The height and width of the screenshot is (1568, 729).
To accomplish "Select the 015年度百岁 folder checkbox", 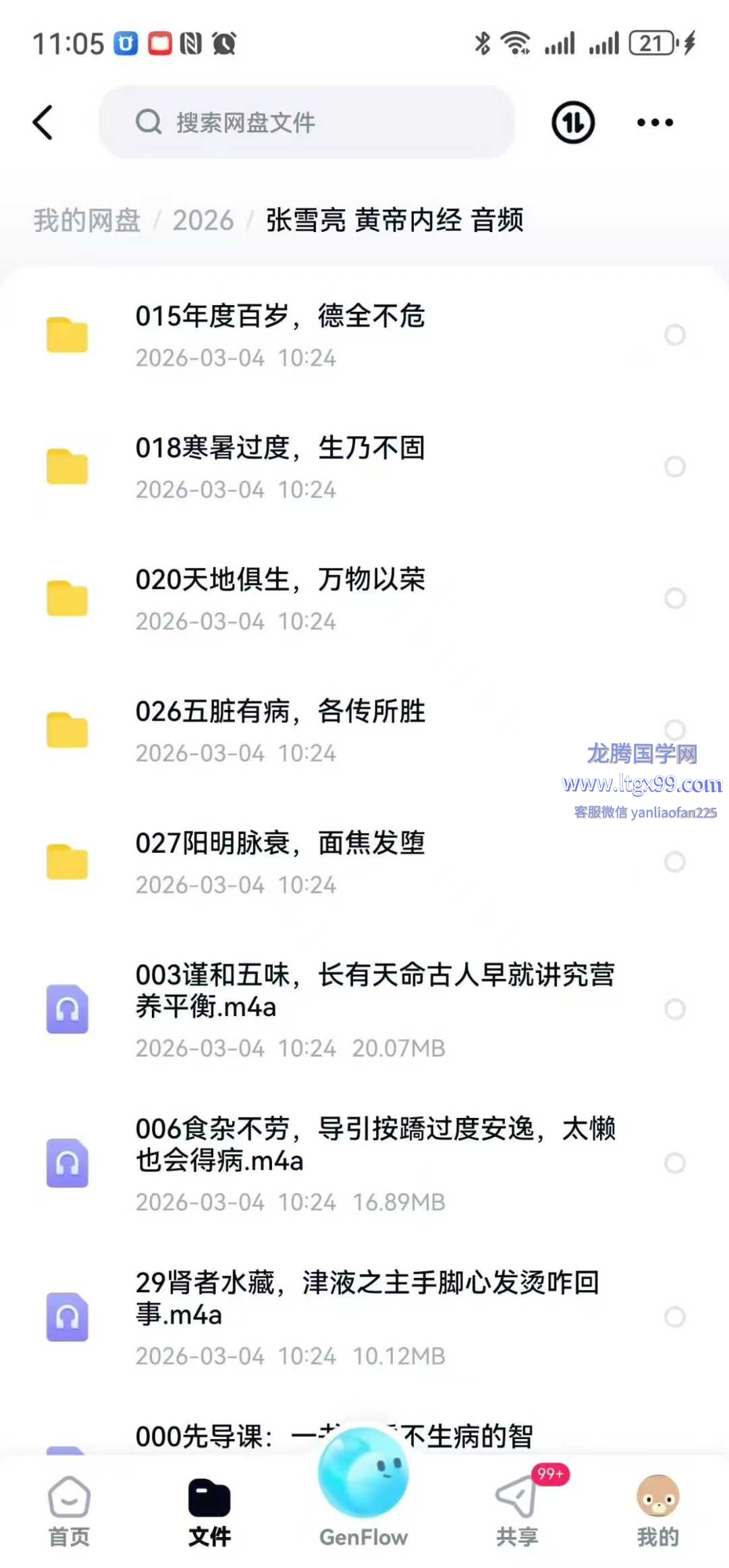I will (675, 335).
